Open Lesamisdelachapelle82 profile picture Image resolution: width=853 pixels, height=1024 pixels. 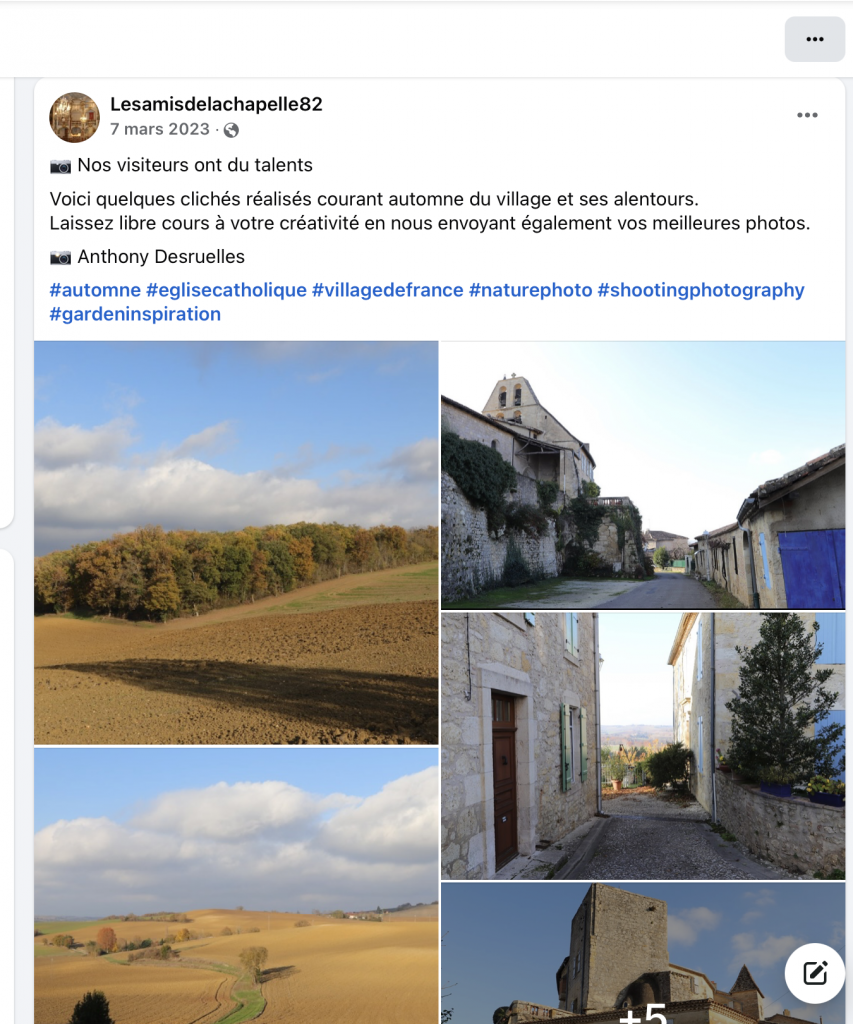[x=74, y=117]
